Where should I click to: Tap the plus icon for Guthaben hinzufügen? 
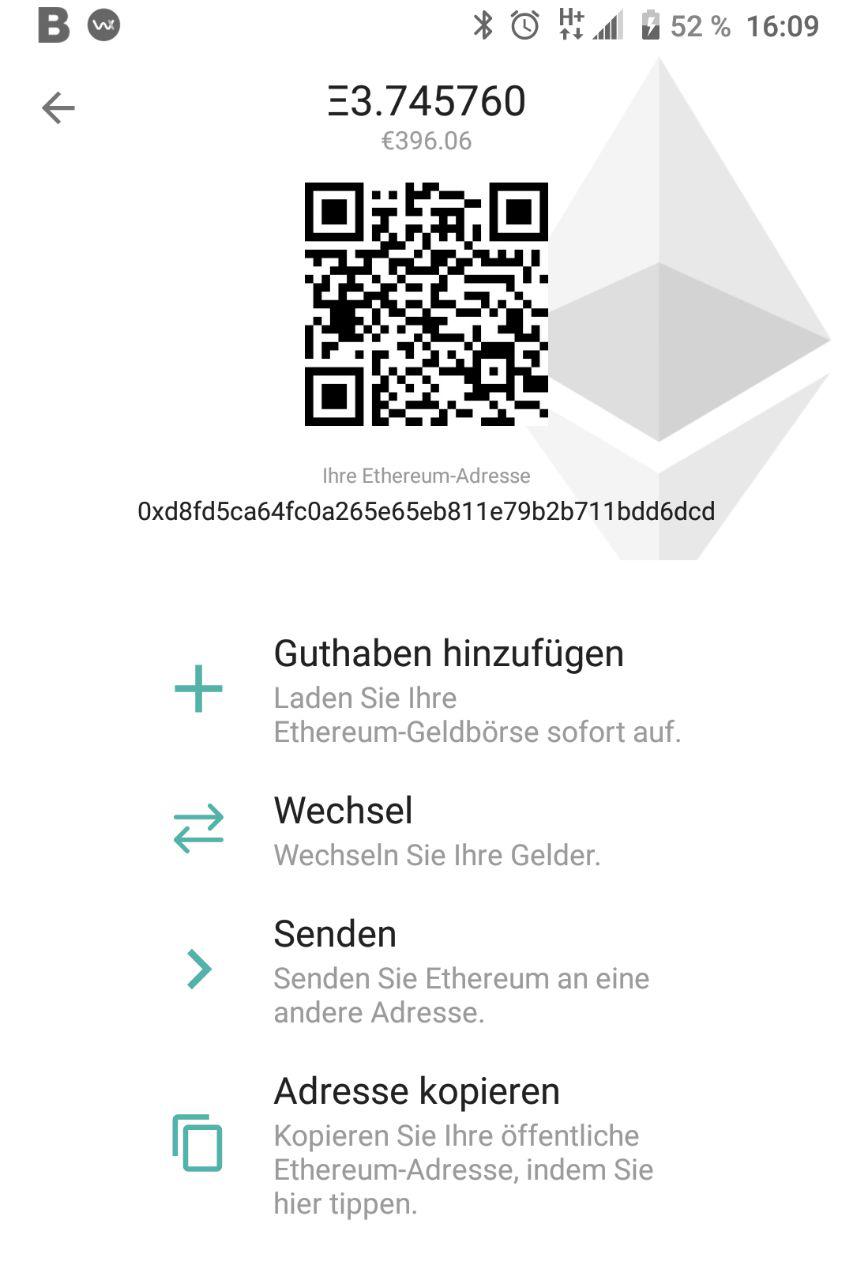pos(197,687)
